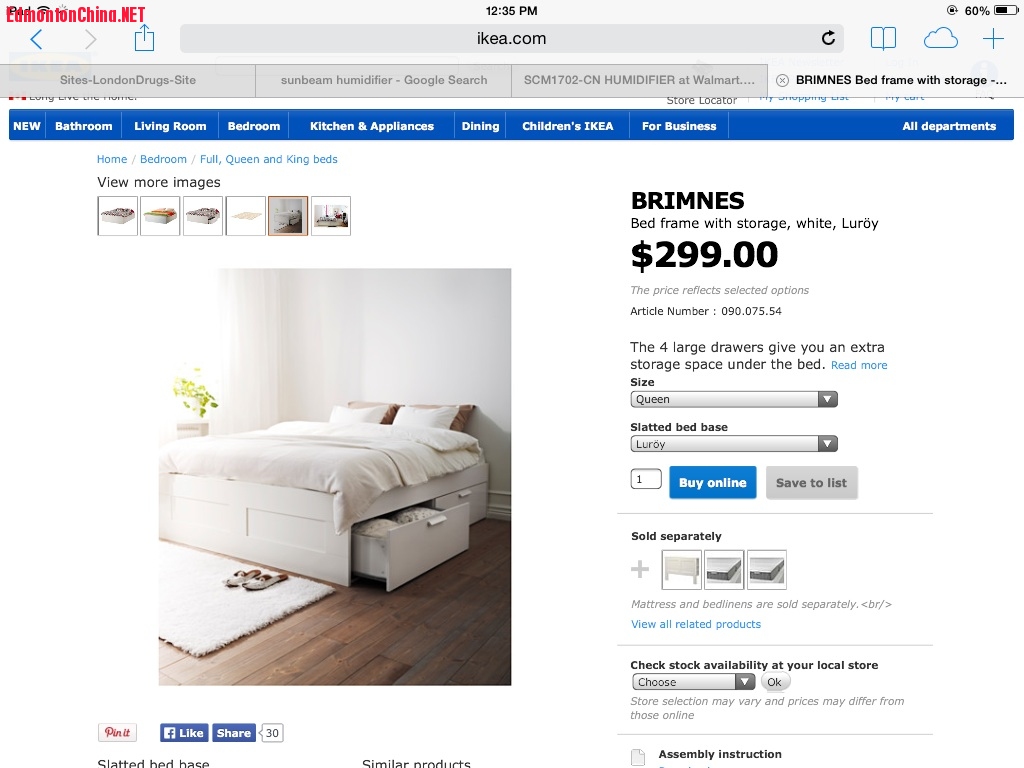Tap Save to list

[811, 482]
